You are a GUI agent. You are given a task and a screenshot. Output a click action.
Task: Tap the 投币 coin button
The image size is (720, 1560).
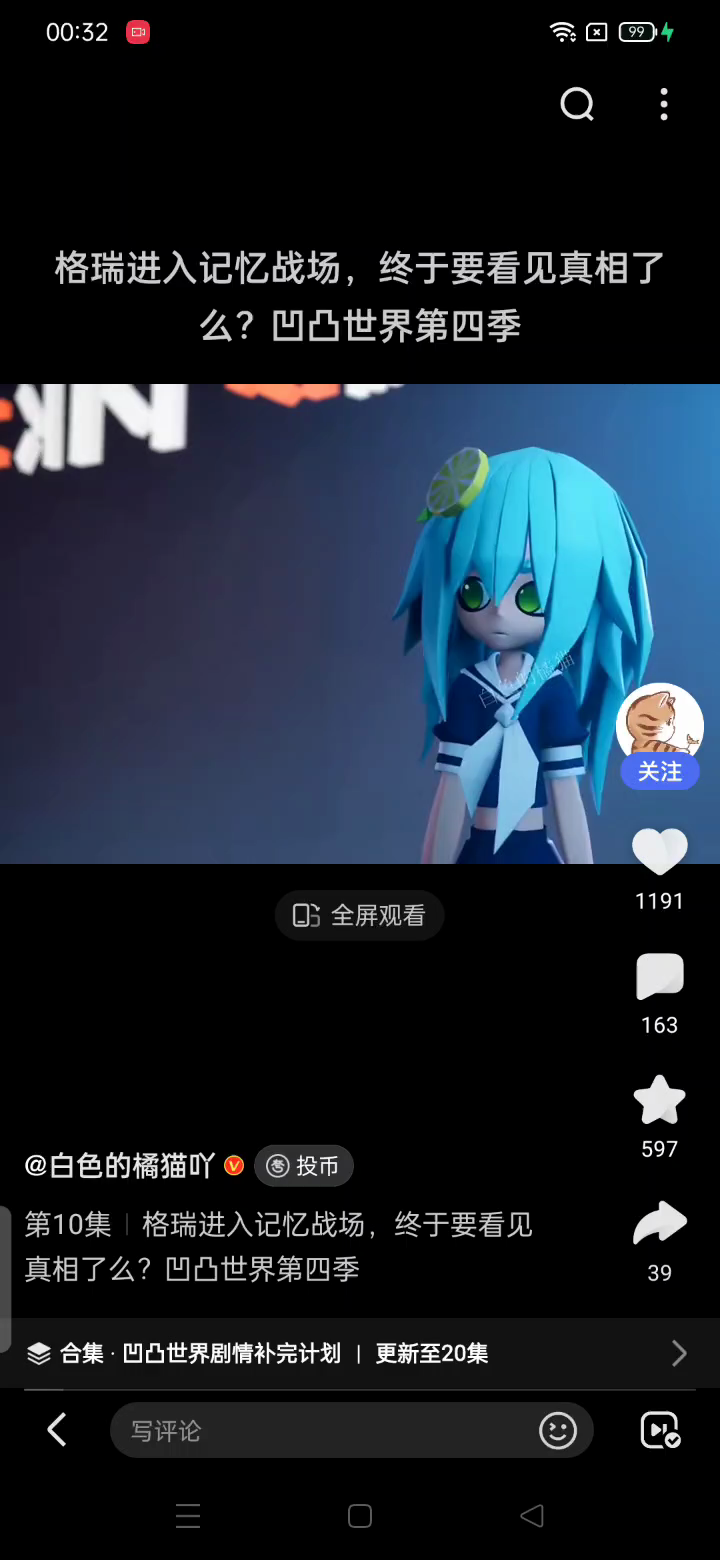[304, 1166]
